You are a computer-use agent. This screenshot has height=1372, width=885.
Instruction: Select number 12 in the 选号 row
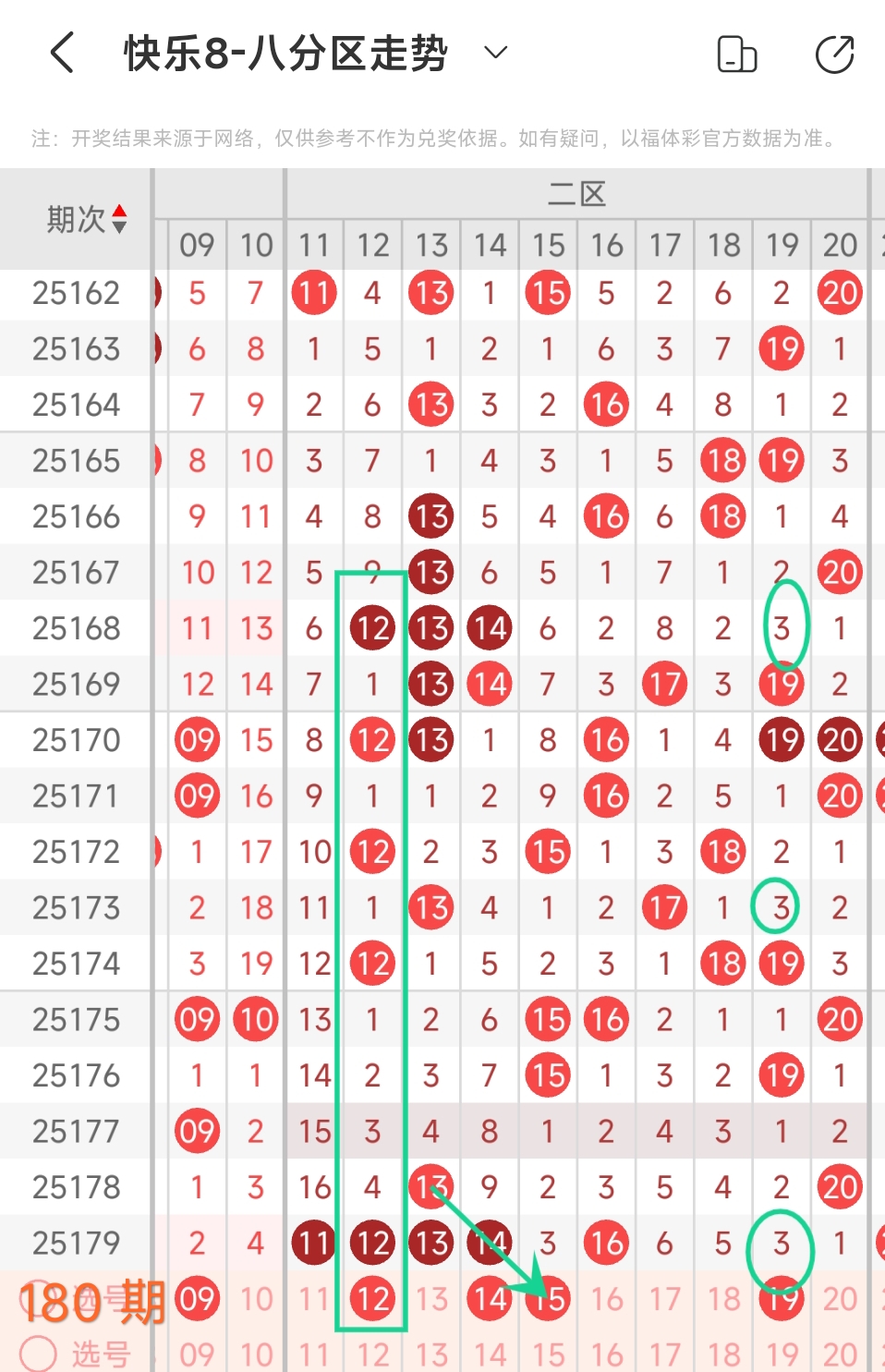(x=372, y=1354)
